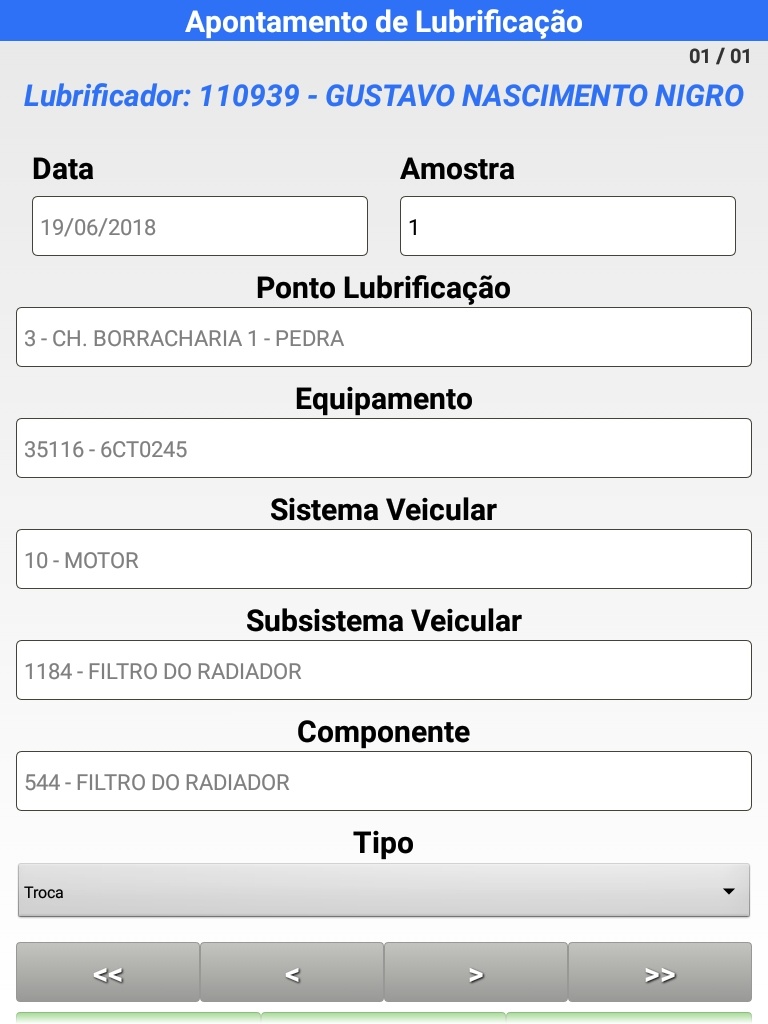Viewport: 768px width, 1024px height.
Task: Edit the Amostra number field
Action: pos(567,226)
